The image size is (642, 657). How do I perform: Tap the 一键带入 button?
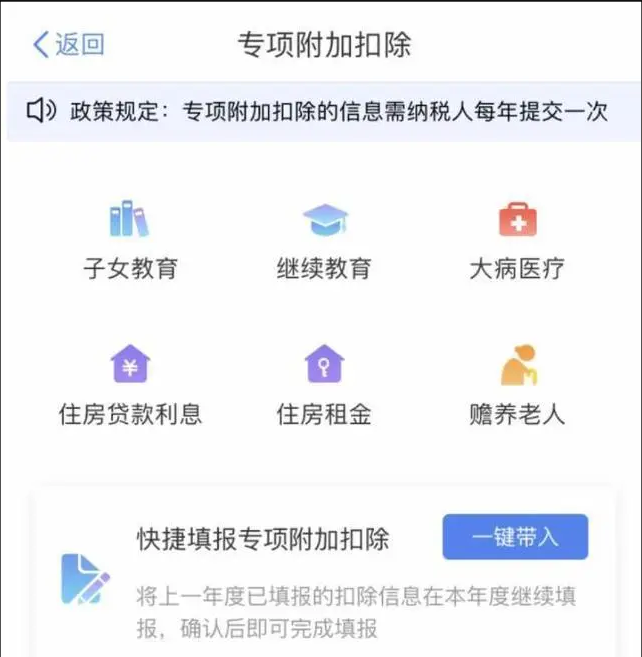pos(515,537)
